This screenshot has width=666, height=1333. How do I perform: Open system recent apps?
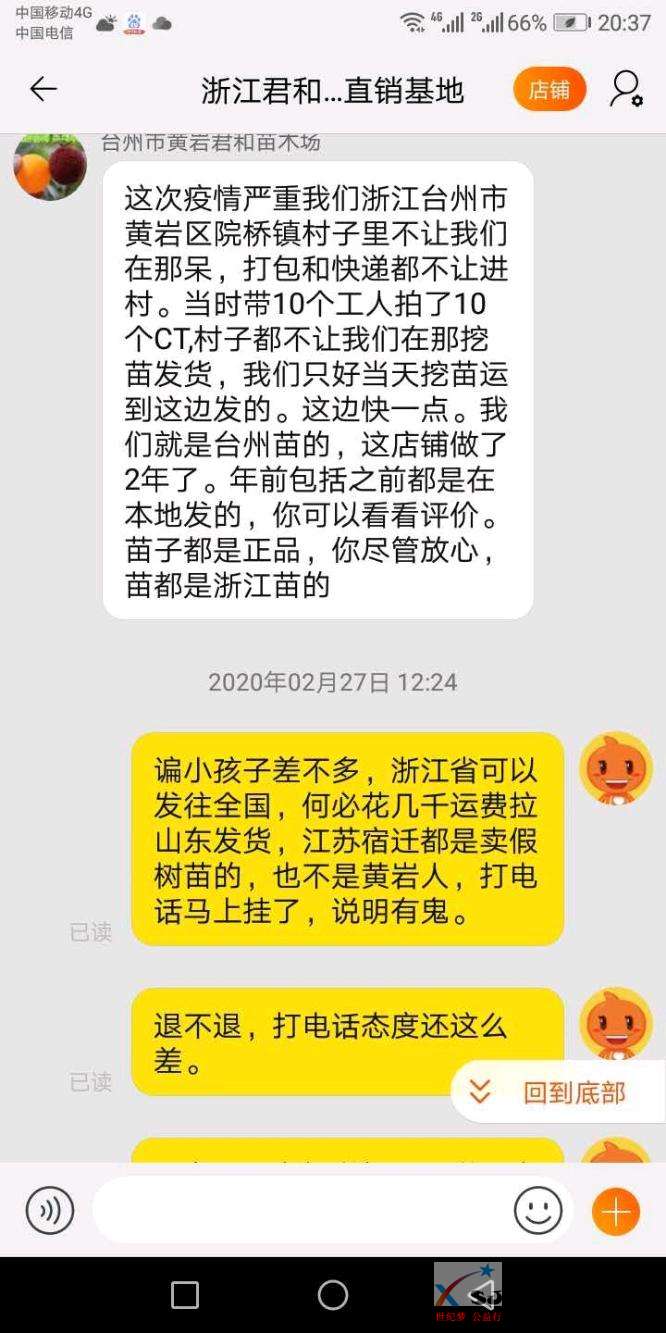click(185, 1295)
